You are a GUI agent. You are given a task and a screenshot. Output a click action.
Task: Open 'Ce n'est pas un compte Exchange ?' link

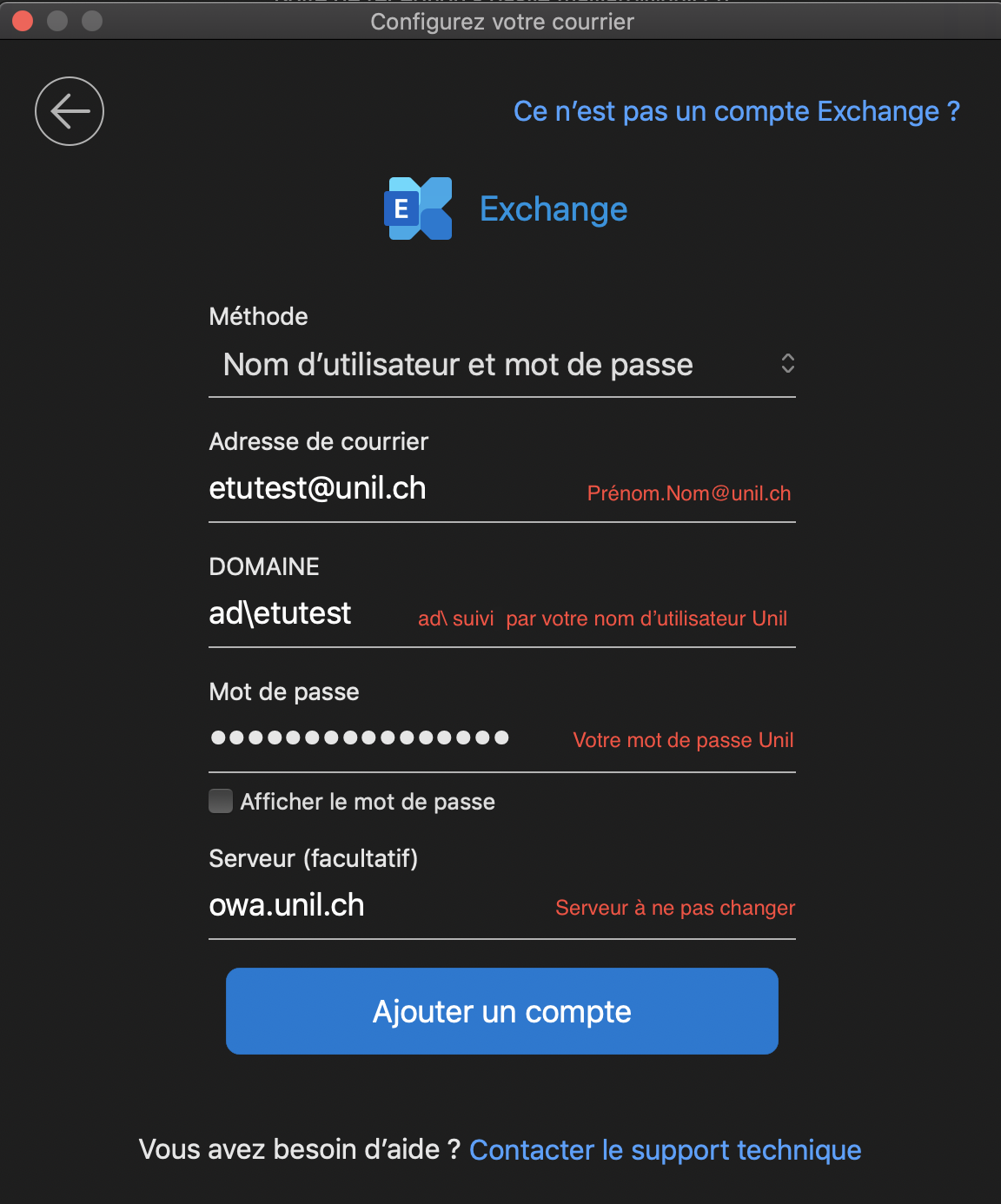click(x=736, y=111)
